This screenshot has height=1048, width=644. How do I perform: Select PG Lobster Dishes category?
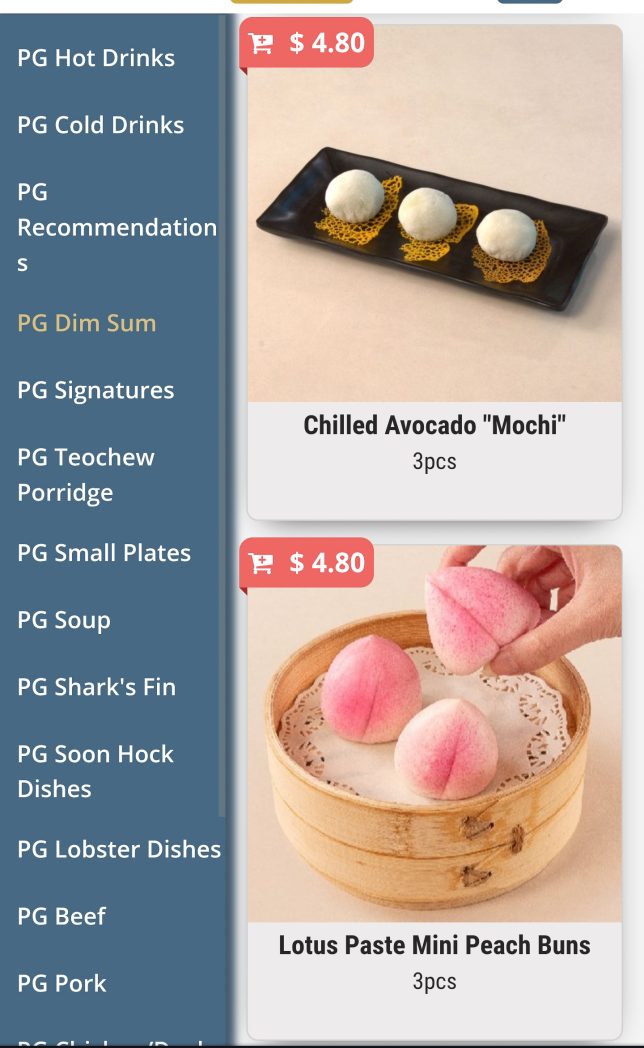pos(119,849)
